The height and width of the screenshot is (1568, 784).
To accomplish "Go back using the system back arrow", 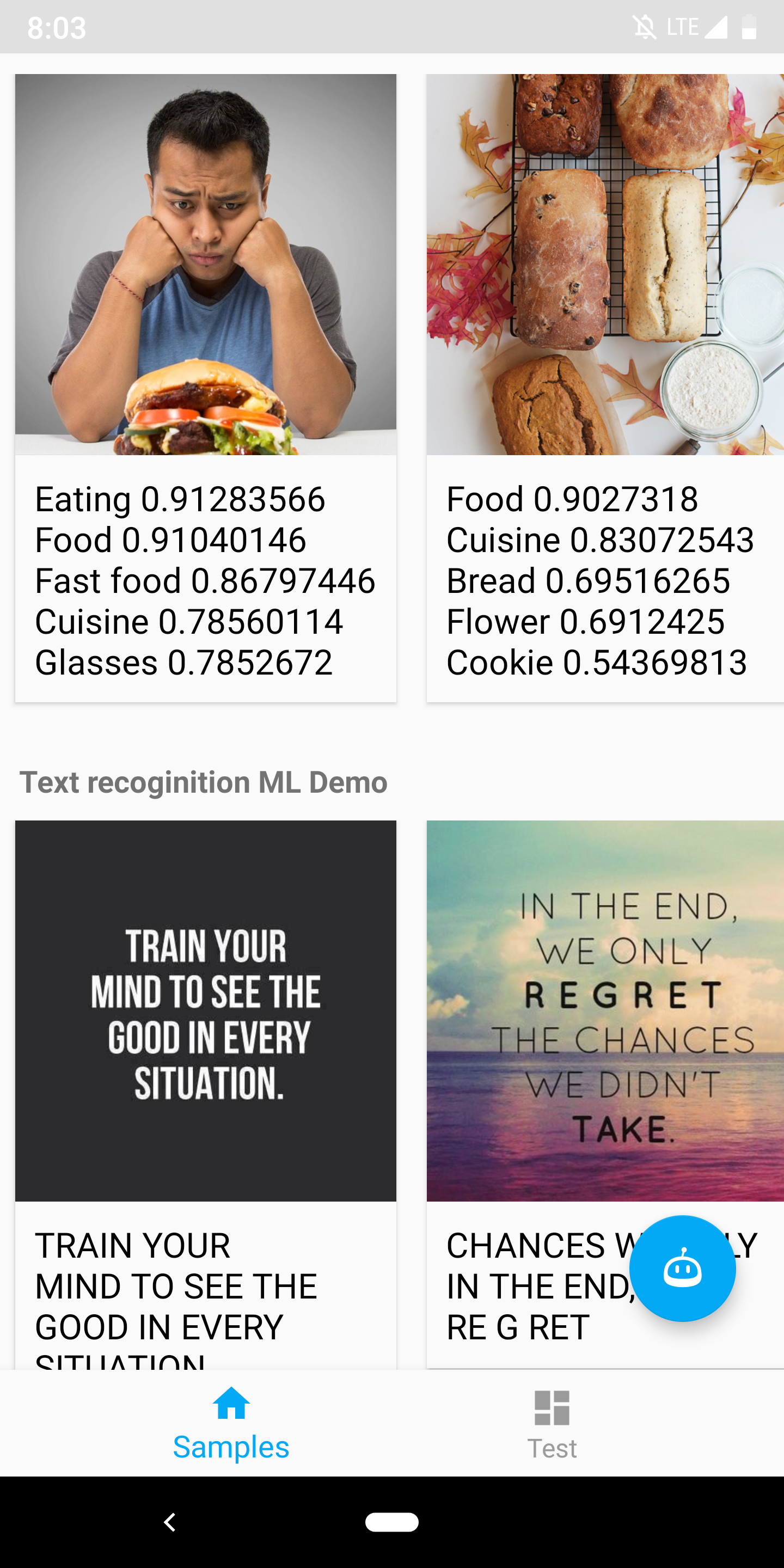I will point(170,1522).
